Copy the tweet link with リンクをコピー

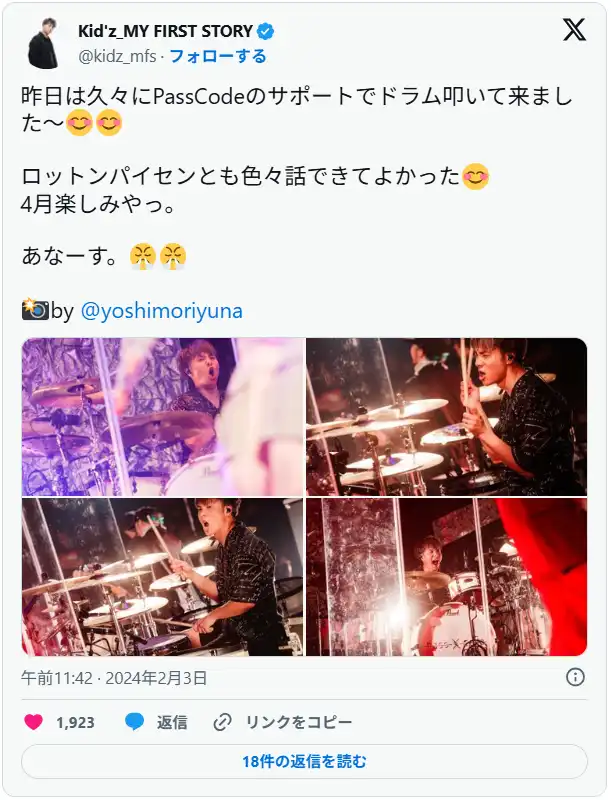point(284,722)
